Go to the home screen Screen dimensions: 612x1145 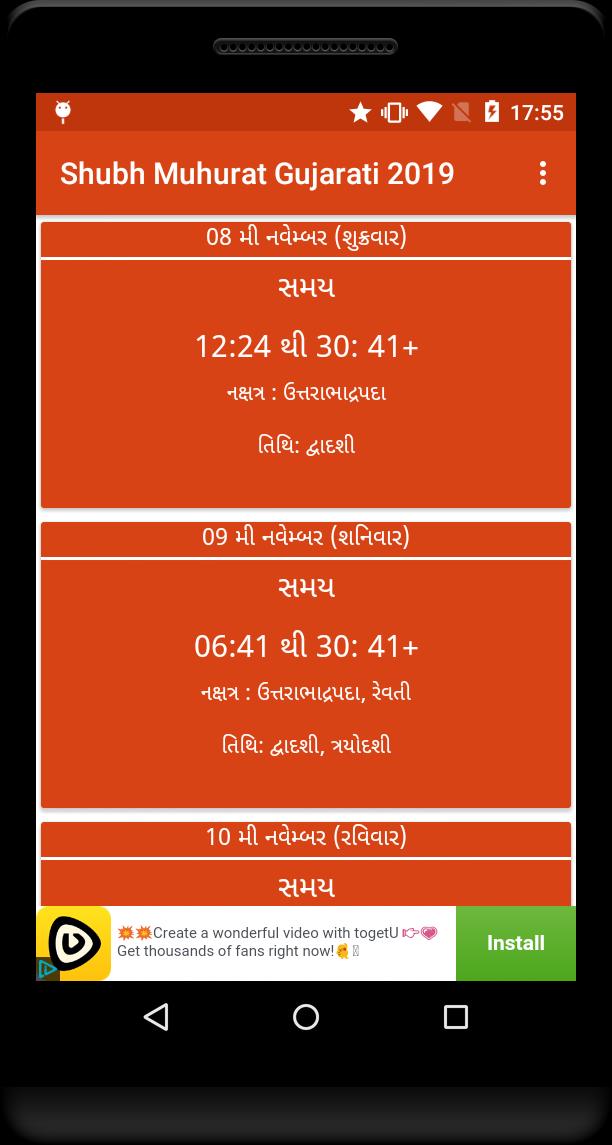coord(306,1017)
